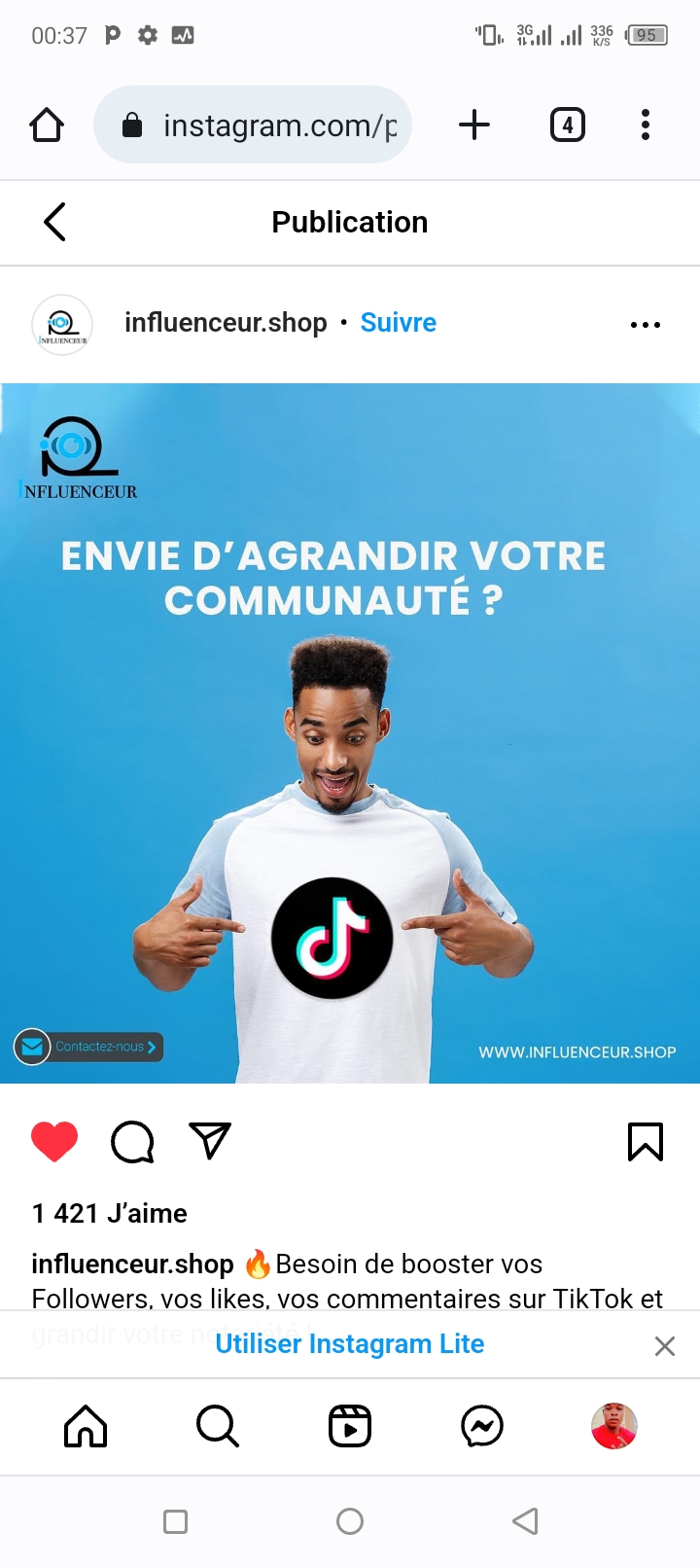700x1568 pixels.
Task: Share the post via paper plane icon
Action: coord(210,1141)
